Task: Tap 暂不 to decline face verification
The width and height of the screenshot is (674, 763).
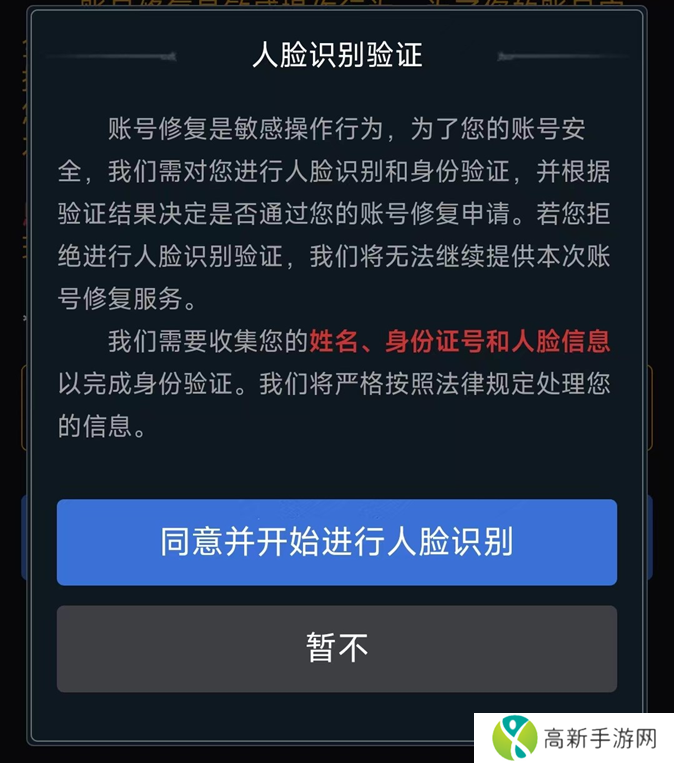Action: (x=336, y=648)
